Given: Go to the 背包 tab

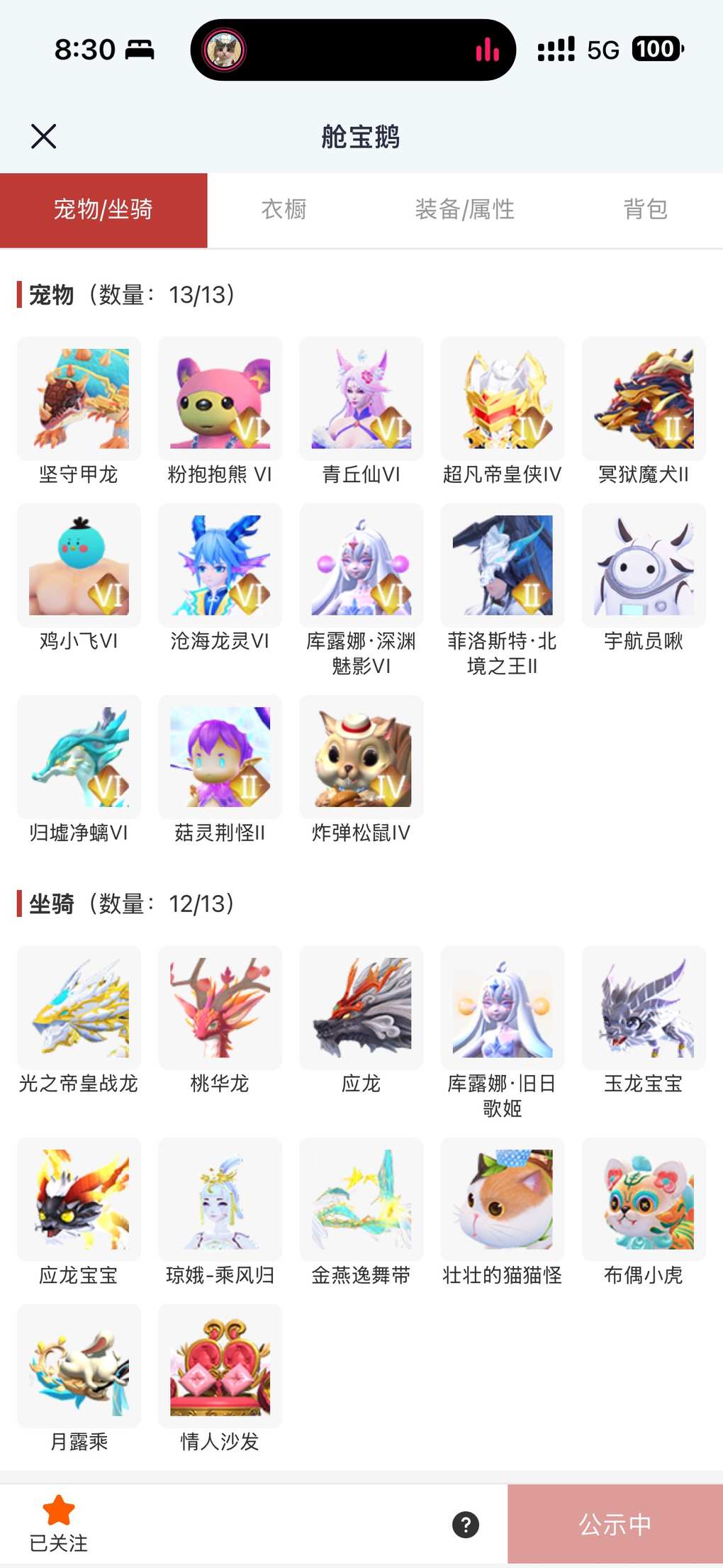Looking at the screenshot, I should (645, 210).
